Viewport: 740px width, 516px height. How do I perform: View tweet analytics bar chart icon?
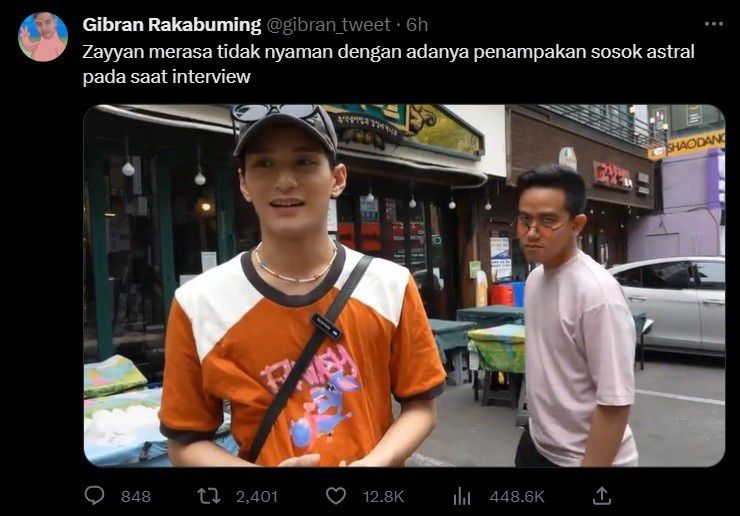(x=462, y=496)
